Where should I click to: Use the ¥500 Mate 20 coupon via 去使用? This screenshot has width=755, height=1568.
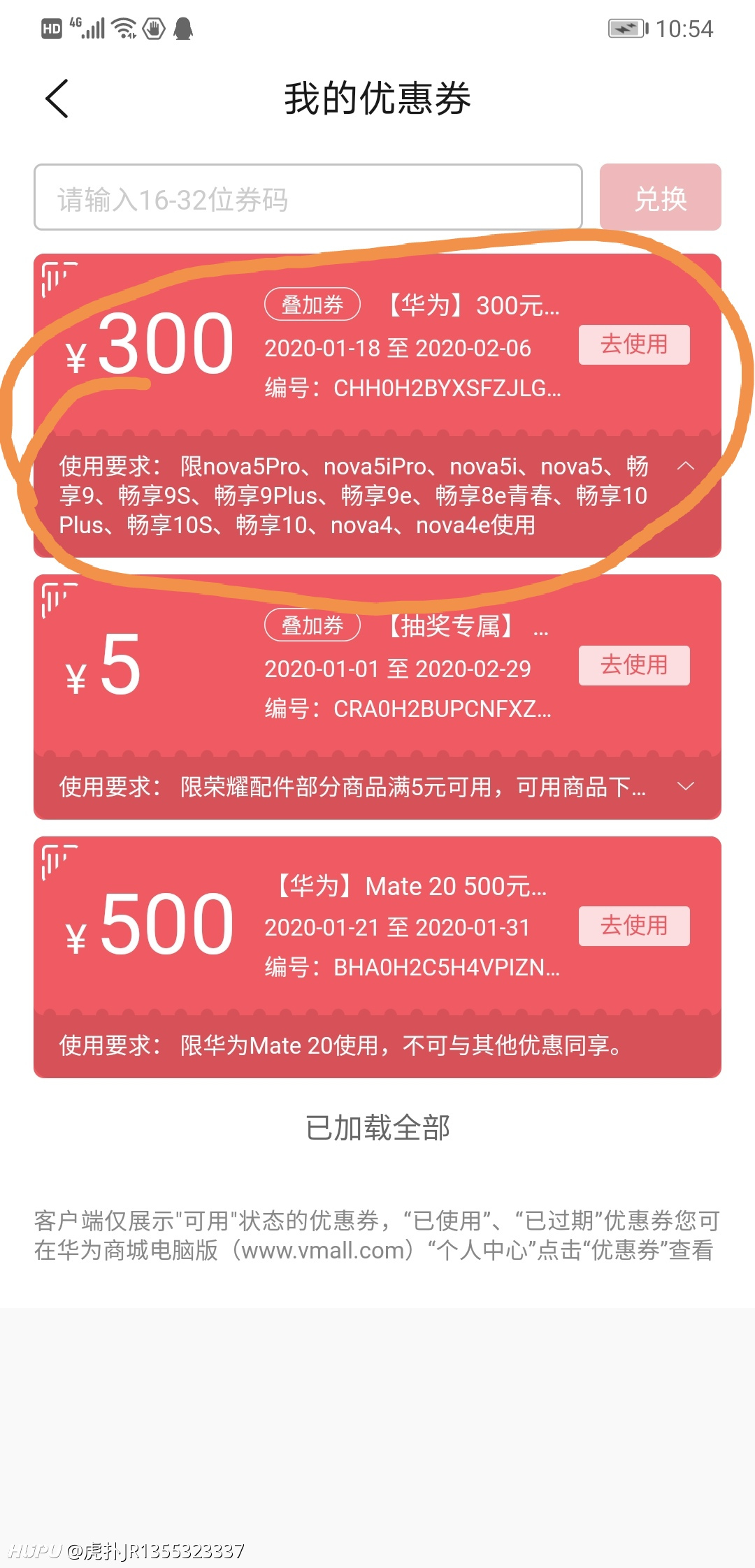click(634, 926)
